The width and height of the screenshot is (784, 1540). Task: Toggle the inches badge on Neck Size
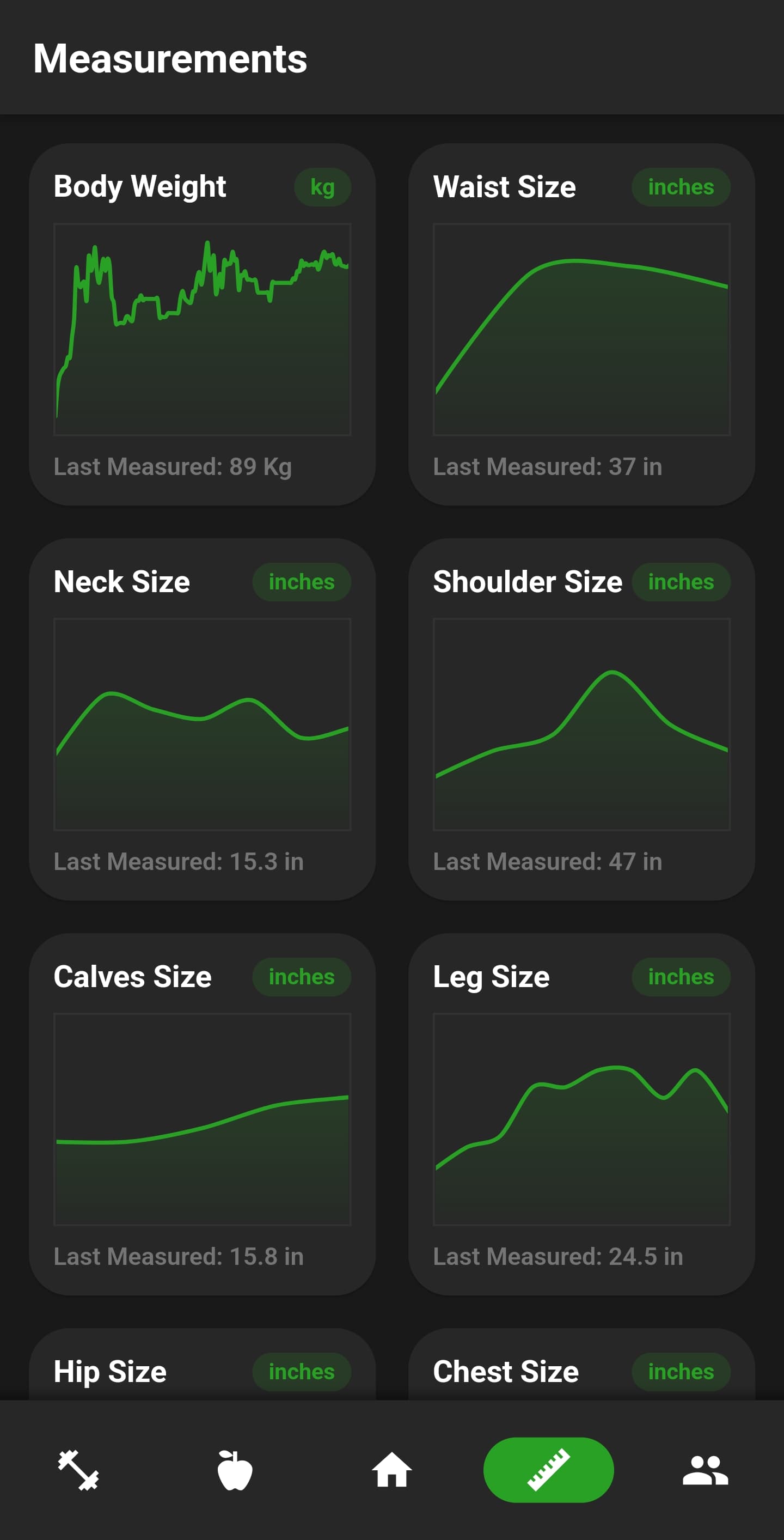[301, 582]
